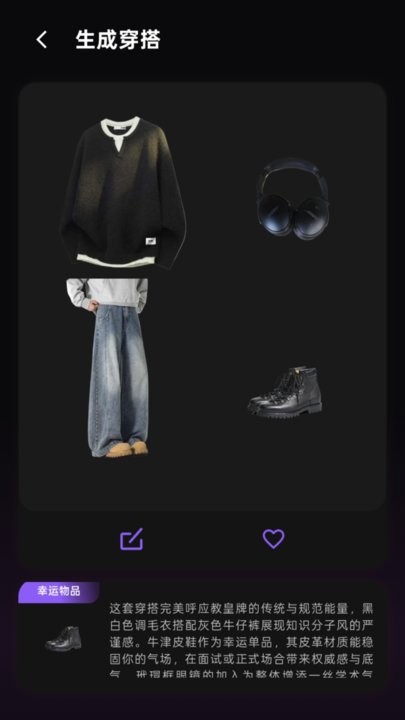
Task: Open the black leather boots item
Action: tap(285, 392)
